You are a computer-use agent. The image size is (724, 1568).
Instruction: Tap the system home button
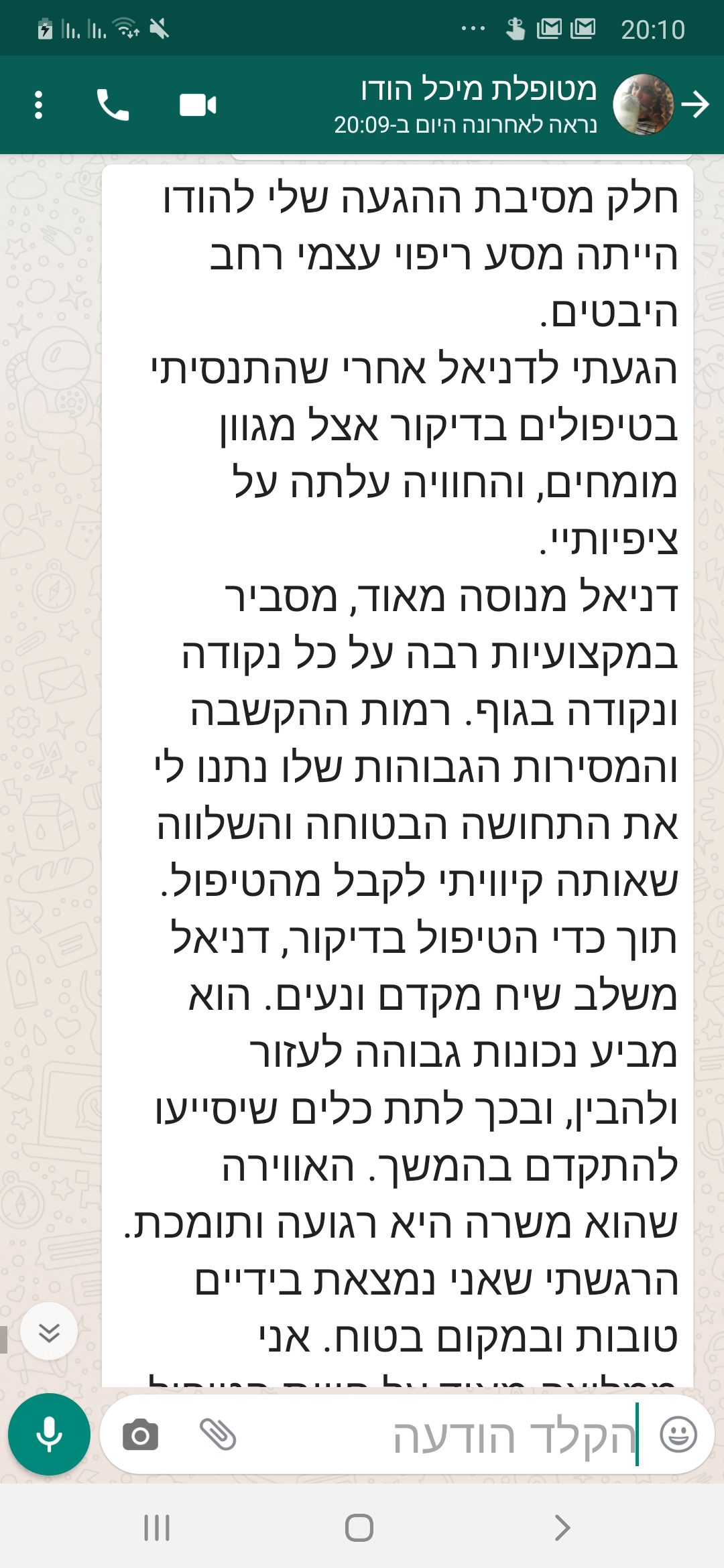pyautogui.click(x=359, y=1528)
